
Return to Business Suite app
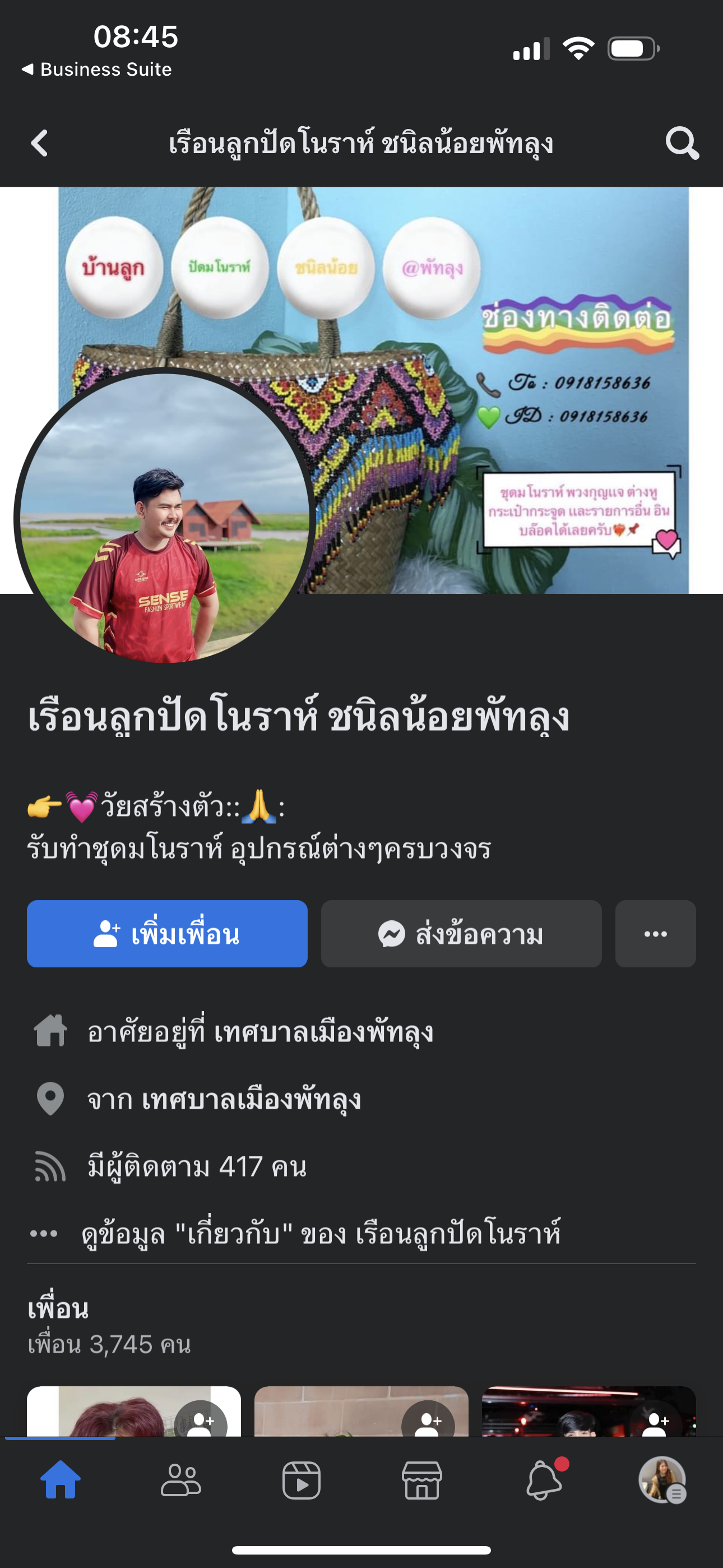point(98,70)
